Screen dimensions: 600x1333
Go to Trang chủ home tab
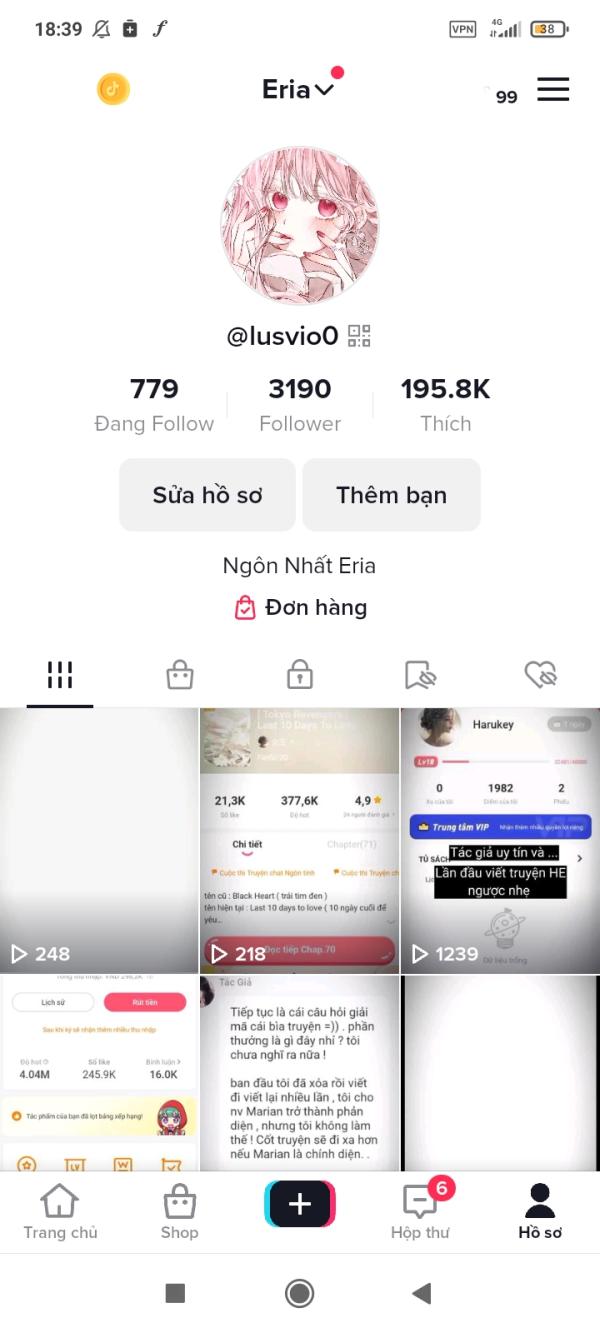pos(60,1211)
